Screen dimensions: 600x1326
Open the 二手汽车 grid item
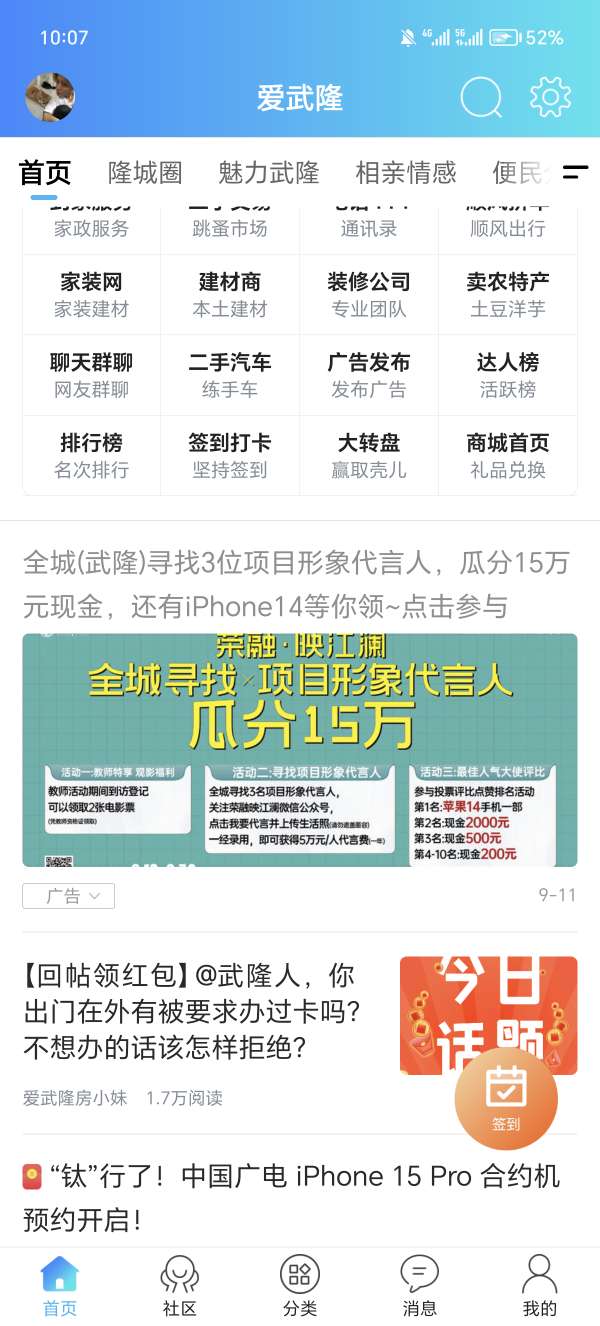pos(230,375)
